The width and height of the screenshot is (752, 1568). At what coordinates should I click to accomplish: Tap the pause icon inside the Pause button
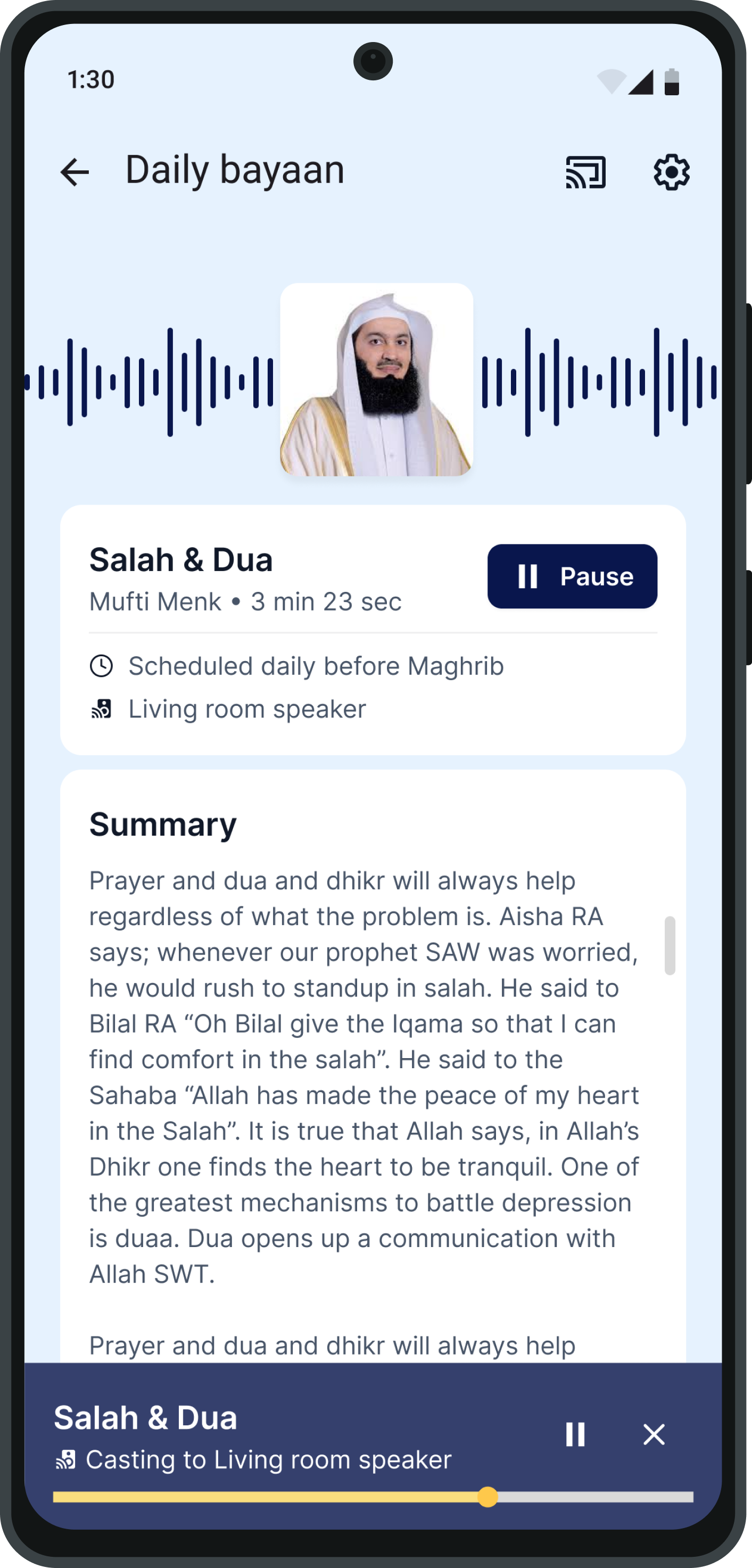[527, 576]
